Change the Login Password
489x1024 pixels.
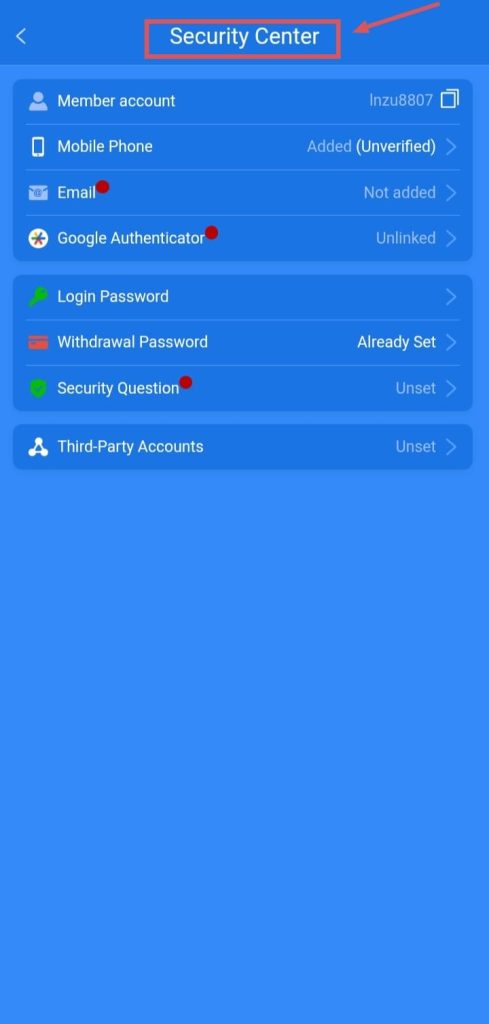pyautogui.click(x=243, y=297)
